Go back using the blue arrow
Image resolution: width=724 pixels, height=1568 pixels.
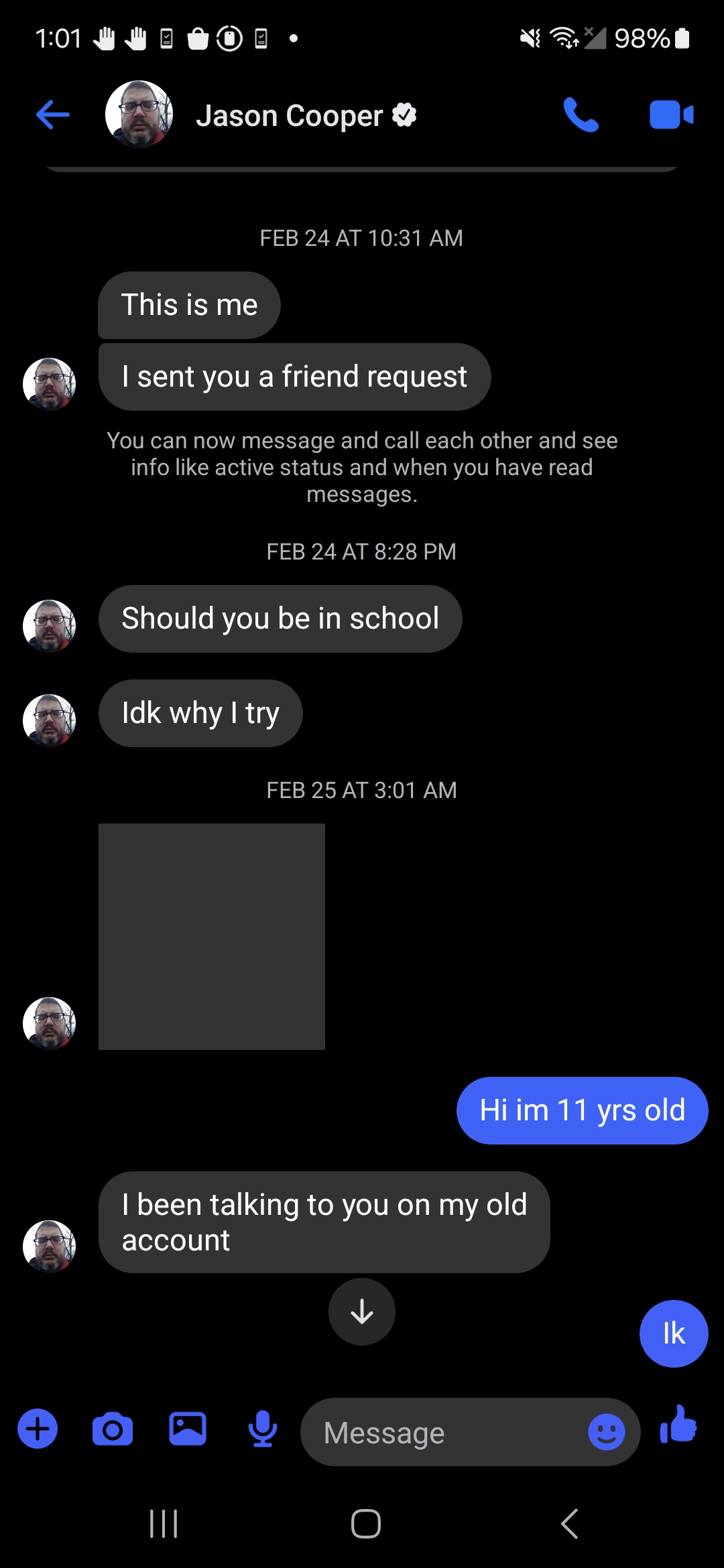[53, 115]
